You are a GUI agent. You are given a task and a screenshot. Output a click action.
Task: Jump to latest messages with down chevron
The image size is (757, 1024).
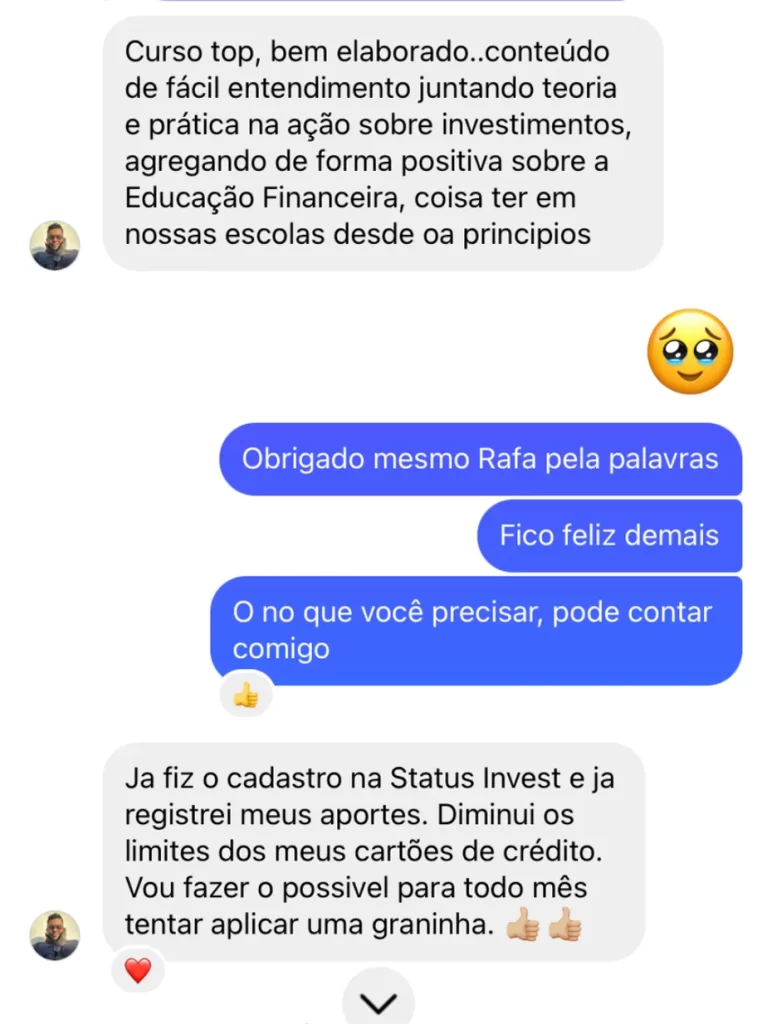(378, 1001)
